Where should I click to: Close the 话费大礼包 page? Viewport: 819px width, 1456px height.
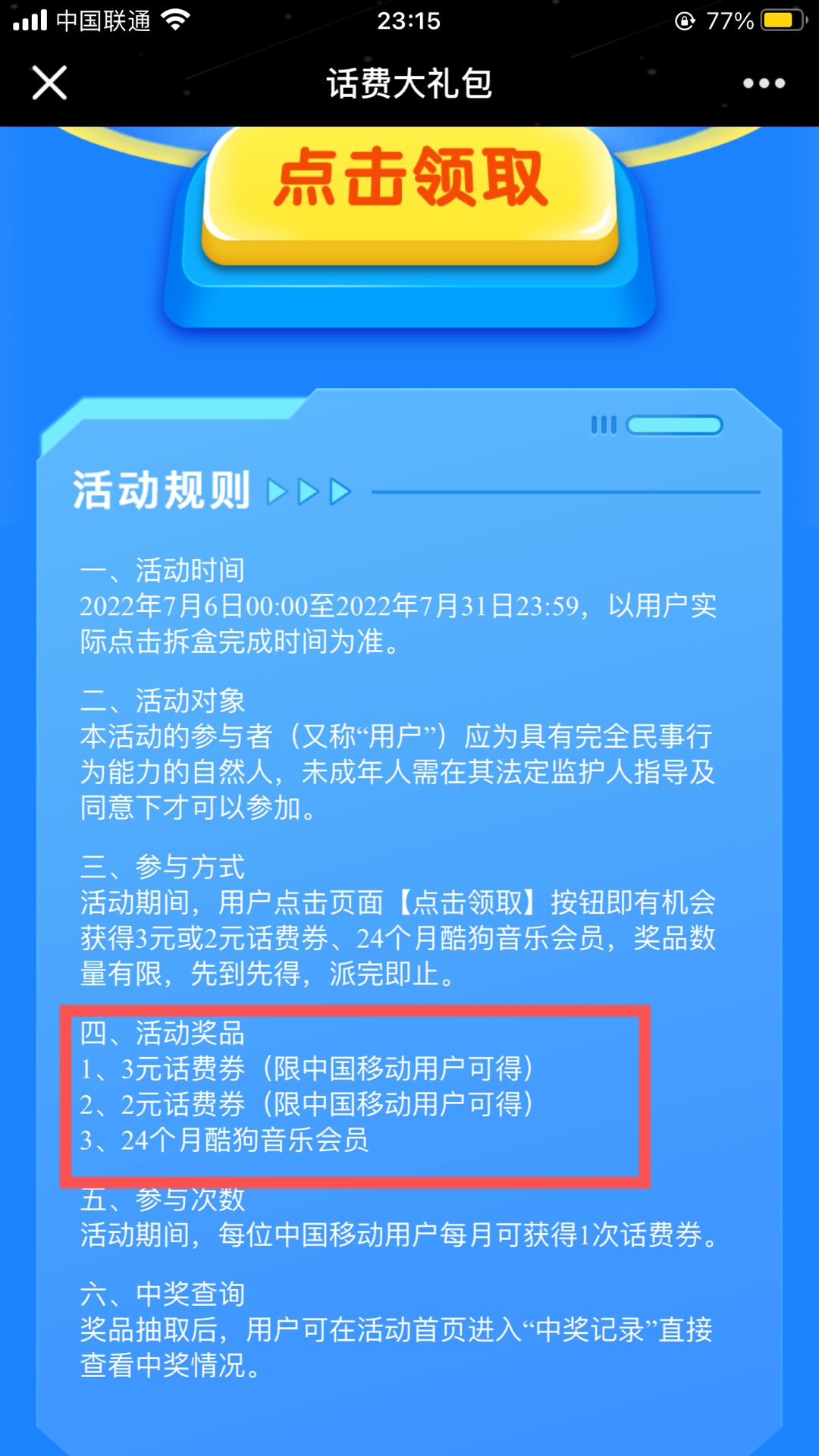point(49,83)
